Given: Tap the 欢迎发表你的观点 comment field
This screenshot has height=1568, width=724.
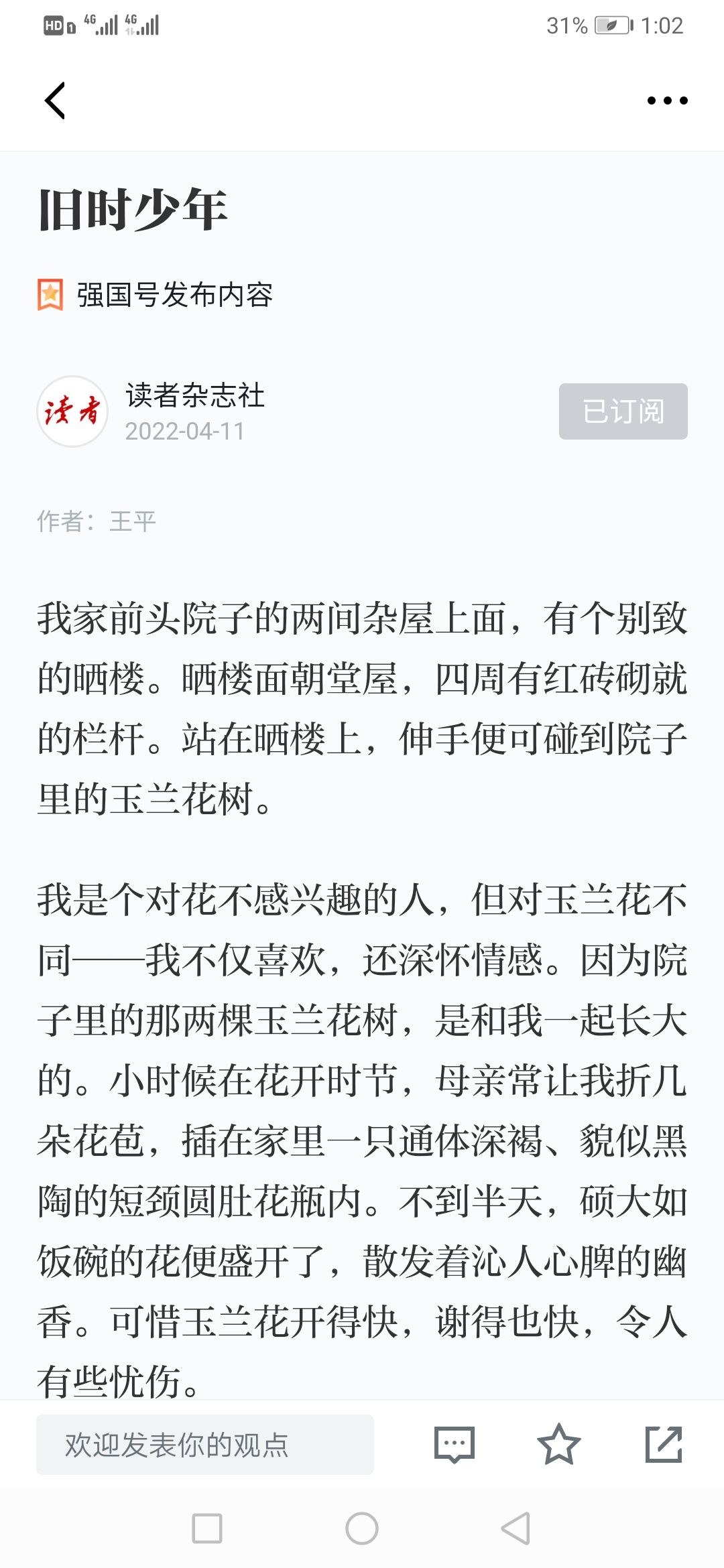Looking at the screenshot, I should point(205,1445).
